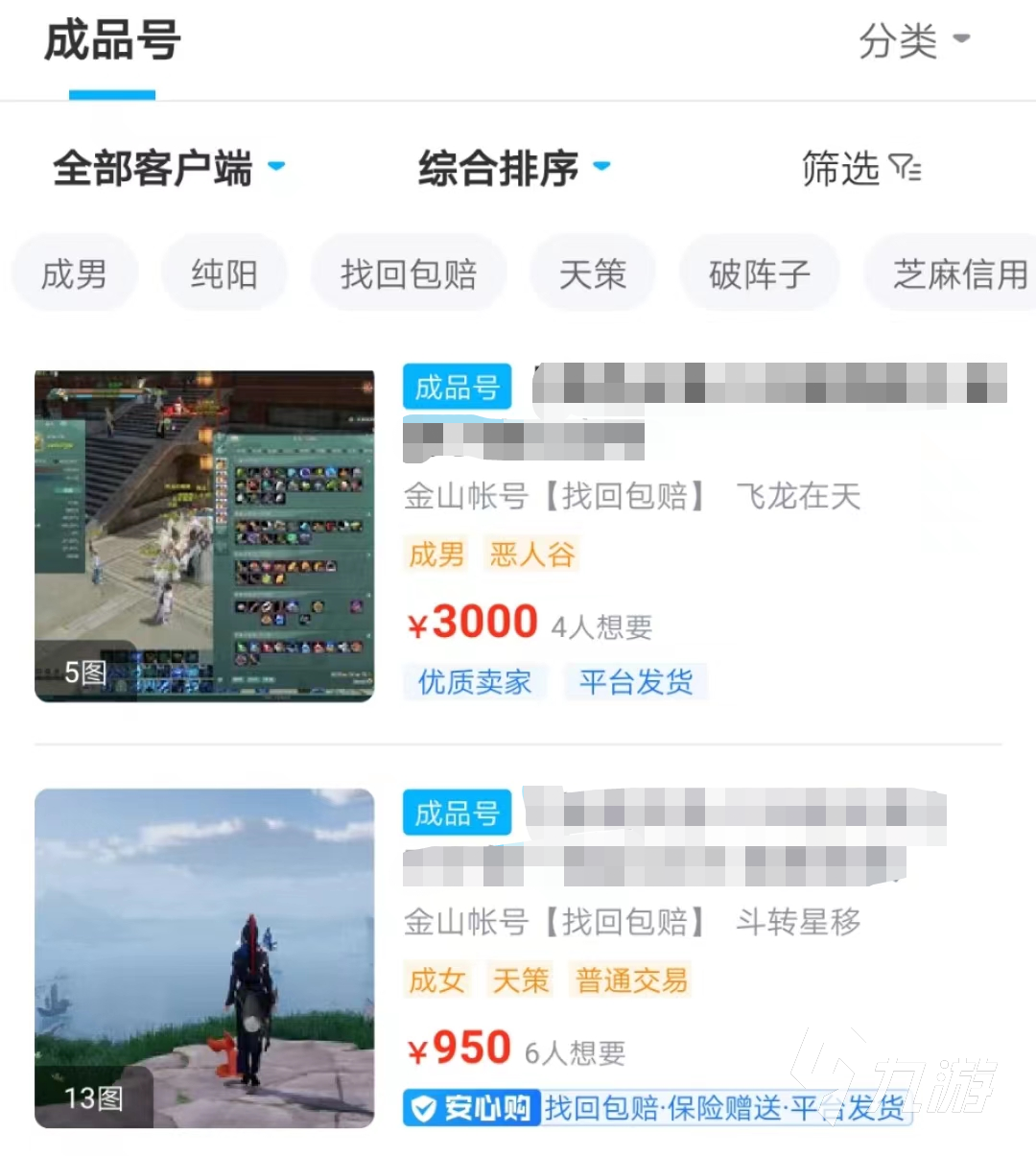Screen dimensions: 1036x1156
Task: Open the 筛选 filter options
Action: click(860, 169)
